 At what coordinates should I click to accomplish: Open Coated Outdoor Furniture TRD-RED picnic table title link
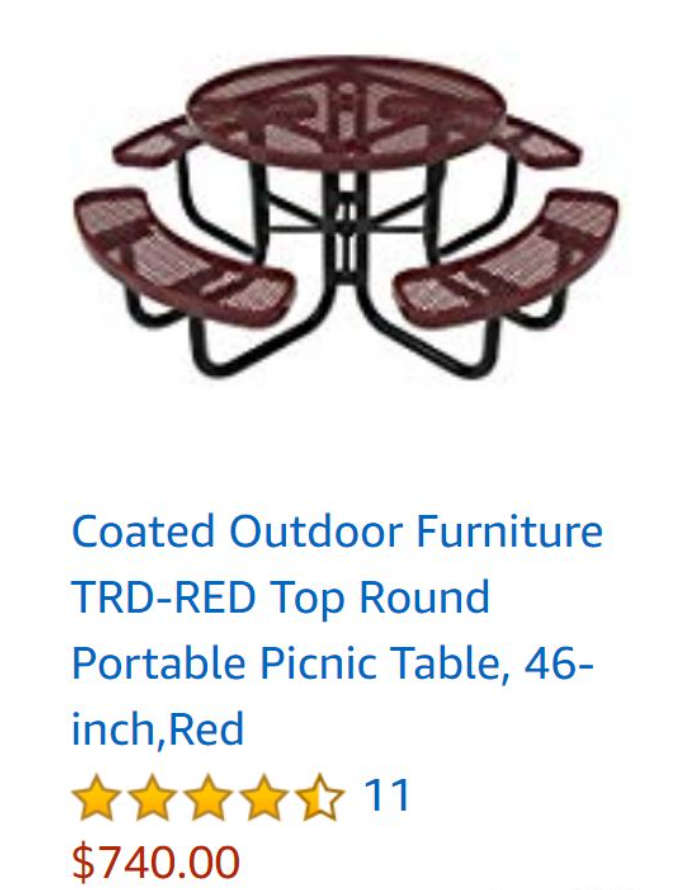(337, 630)
